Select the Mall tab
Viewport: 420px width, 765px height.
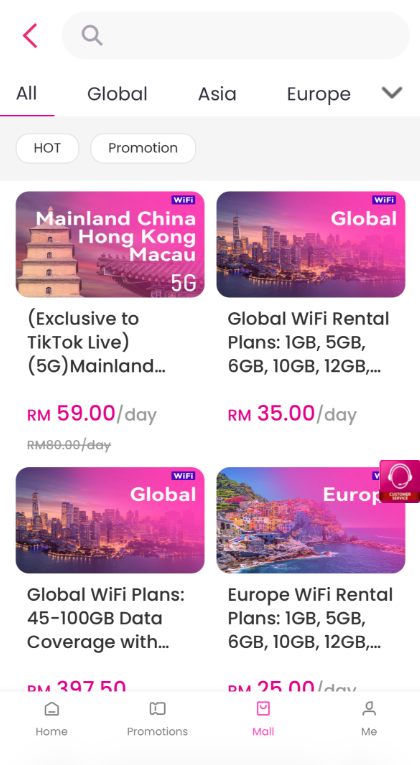[263, 719]
